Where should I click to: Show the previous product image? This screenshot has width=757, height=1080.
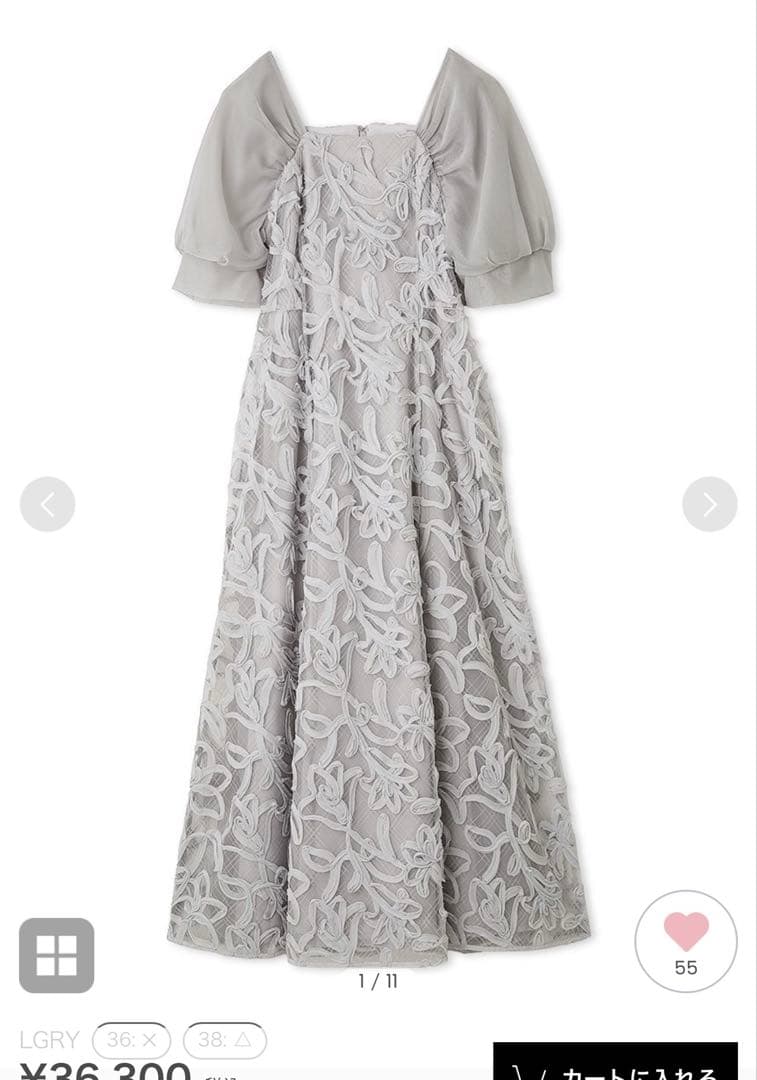coord(47,504)
